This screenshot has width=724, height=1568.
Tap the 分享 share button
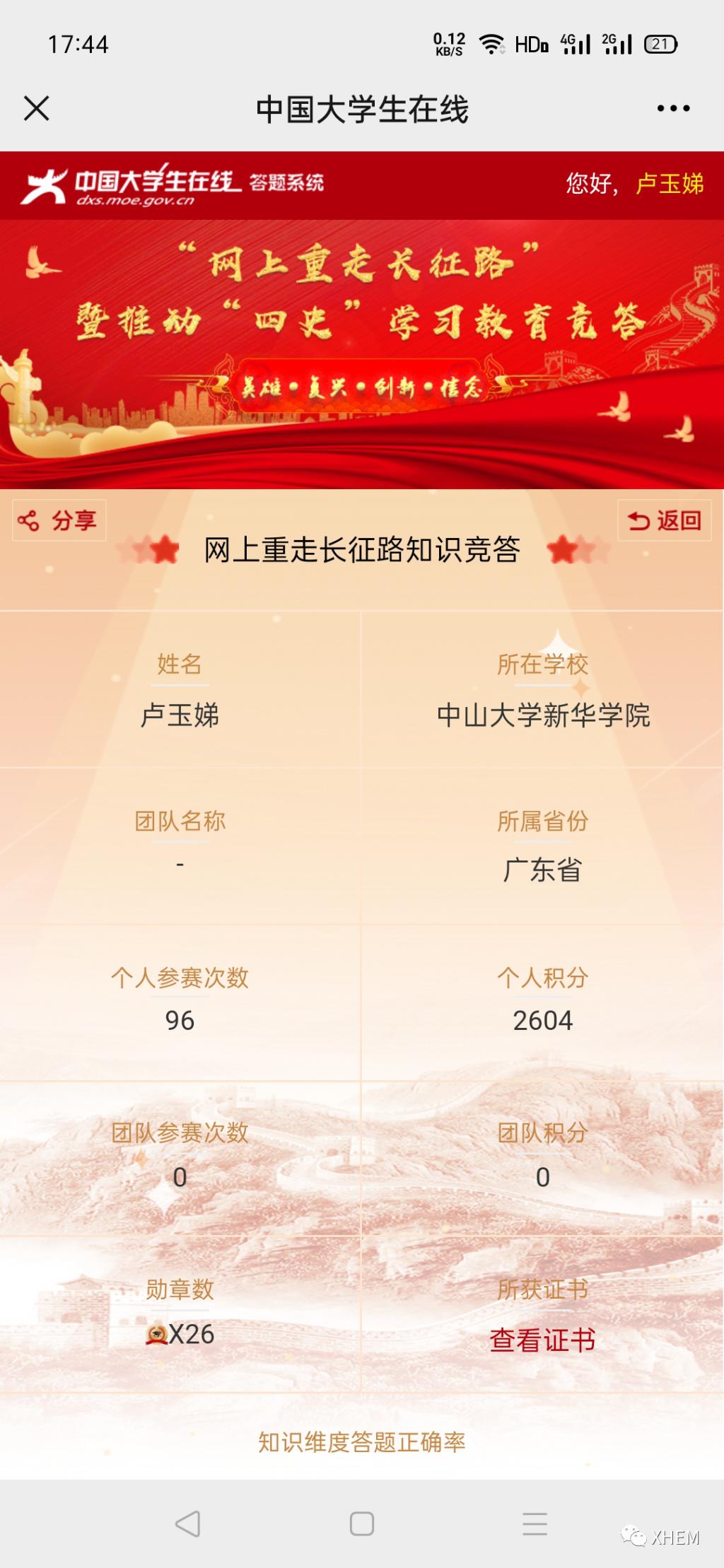[x=59, y=521]
